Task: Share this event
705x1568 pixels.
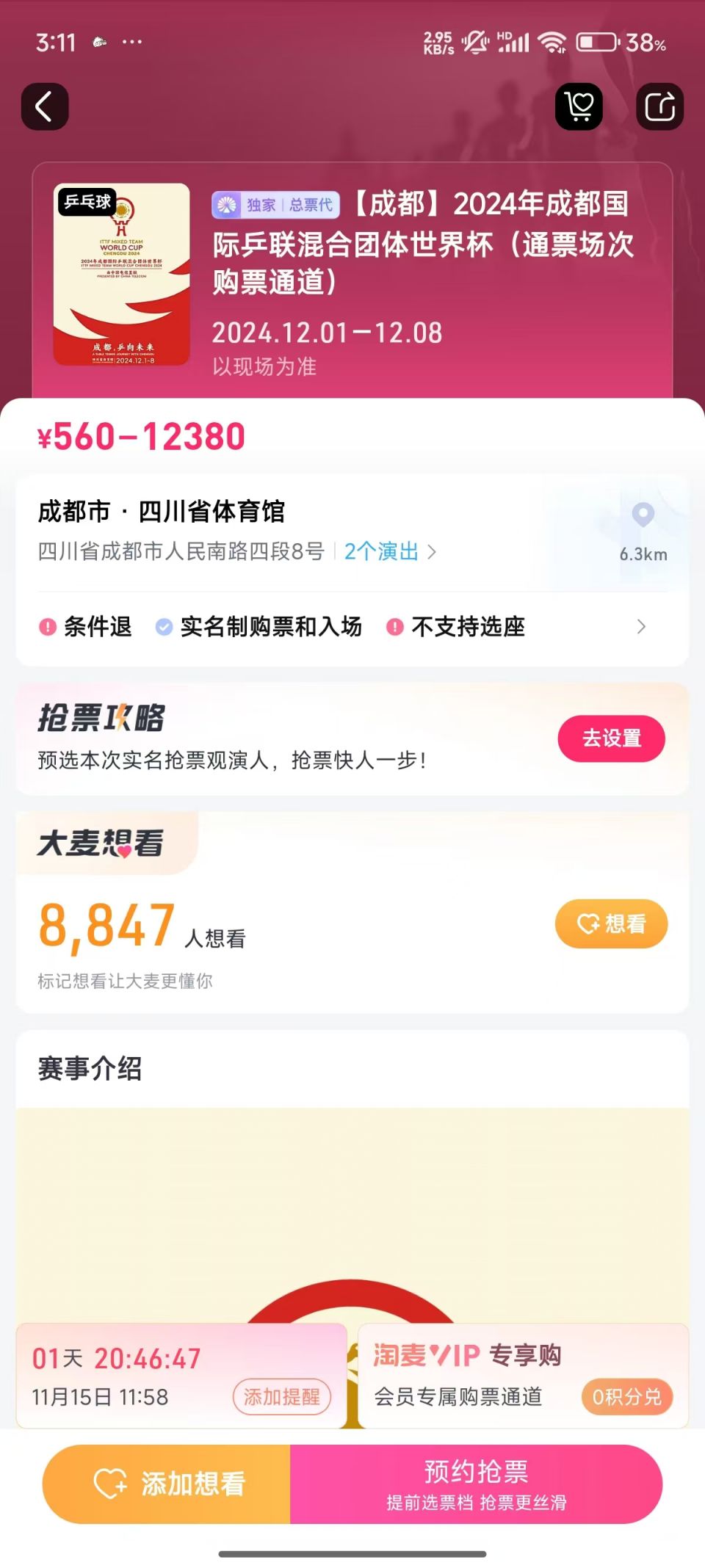Action: 659,107
